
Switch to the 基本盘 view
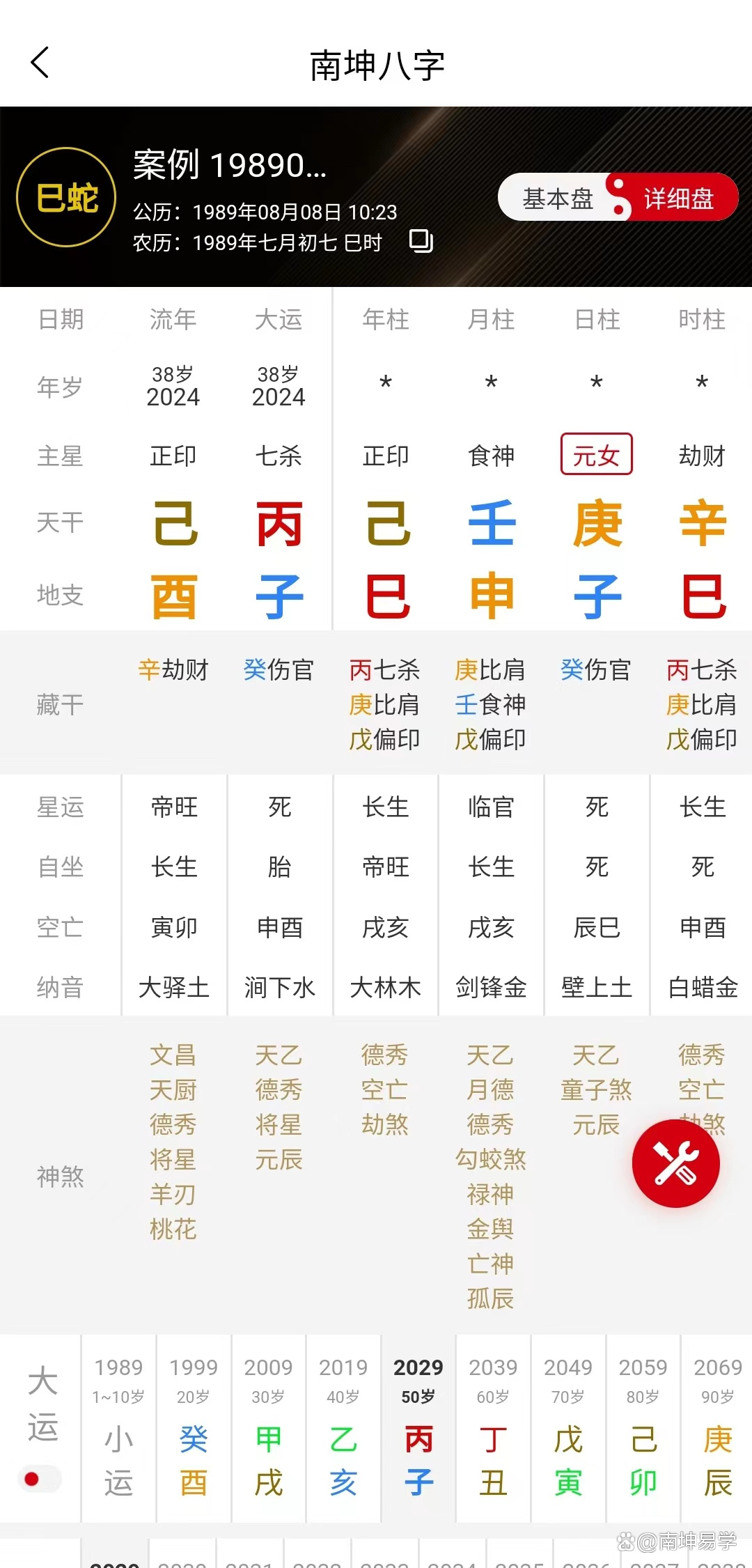pos(557,199)
